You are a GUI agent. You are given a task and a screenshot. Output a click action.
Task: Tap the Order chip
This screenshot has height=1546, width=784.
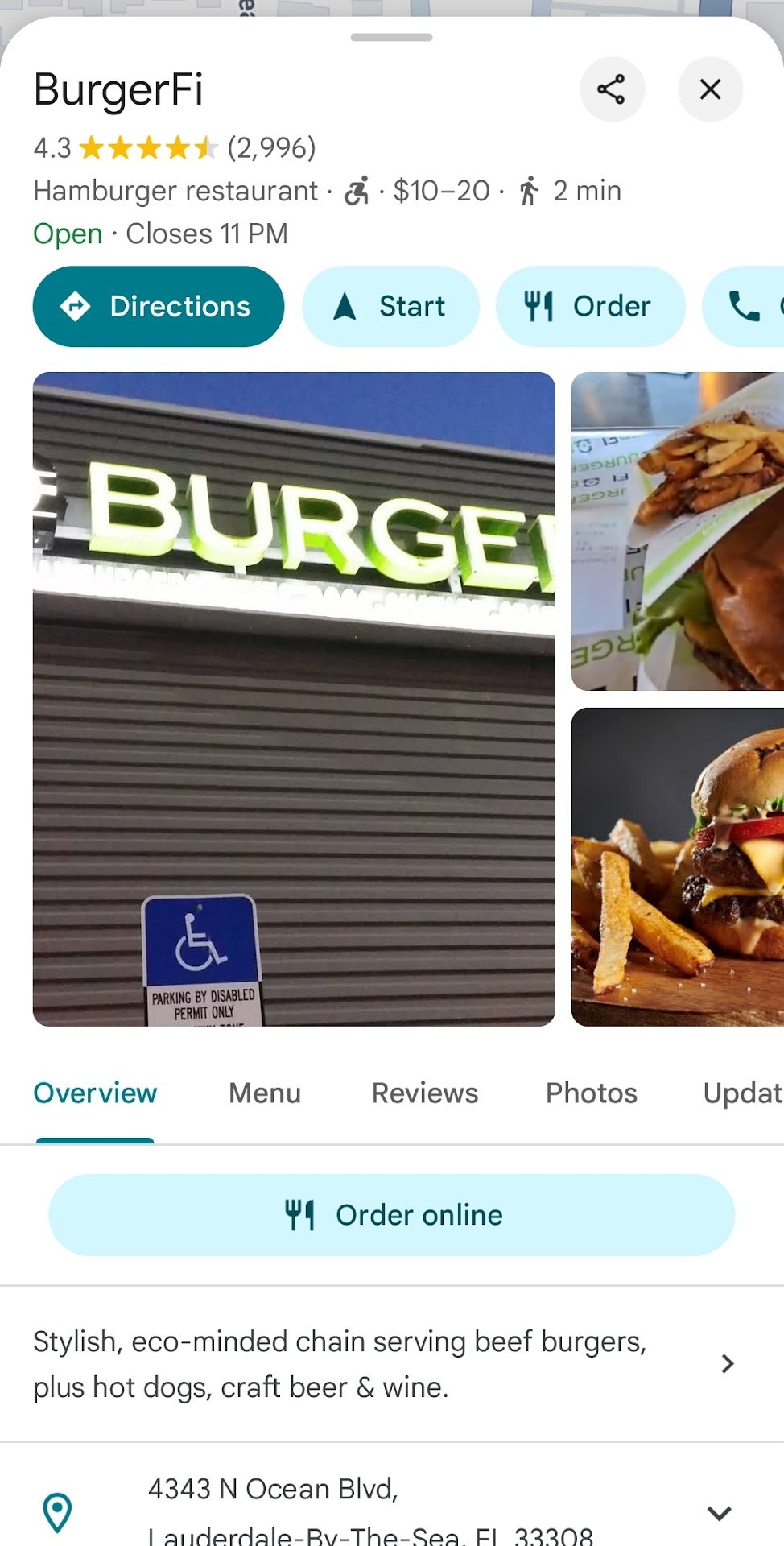[x=590, y=307]
